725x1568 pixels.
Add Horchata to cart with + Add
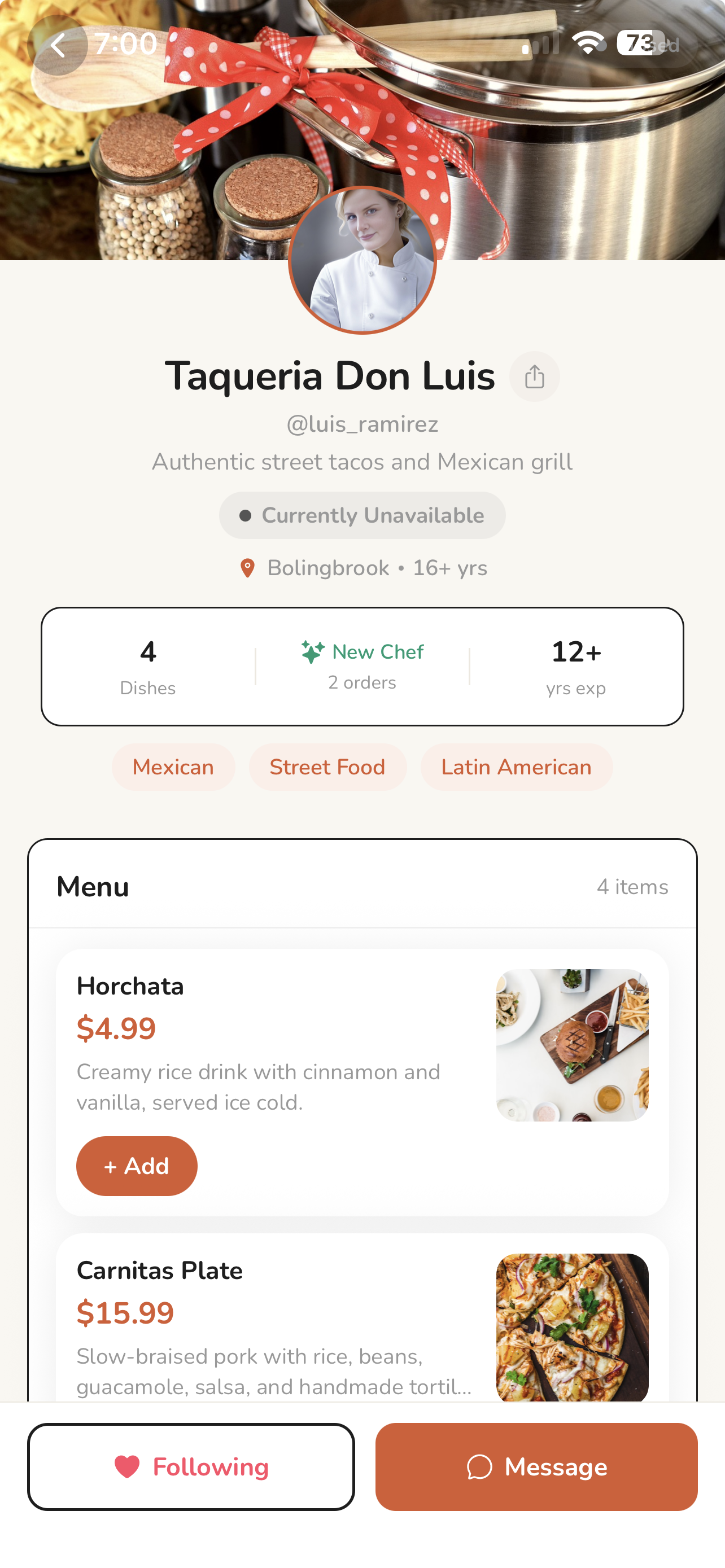tap(136, 1165)
